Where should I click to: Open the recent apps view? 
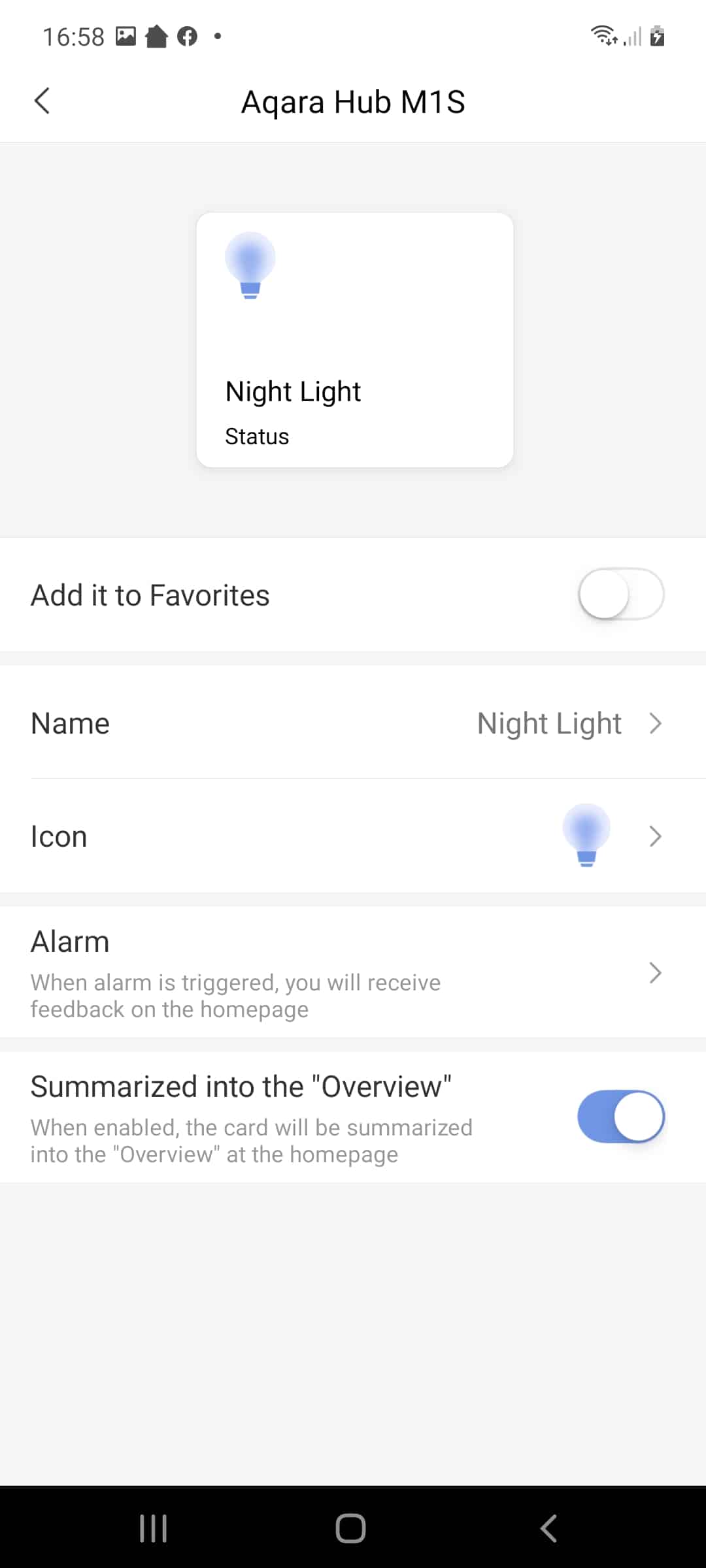154,1529
